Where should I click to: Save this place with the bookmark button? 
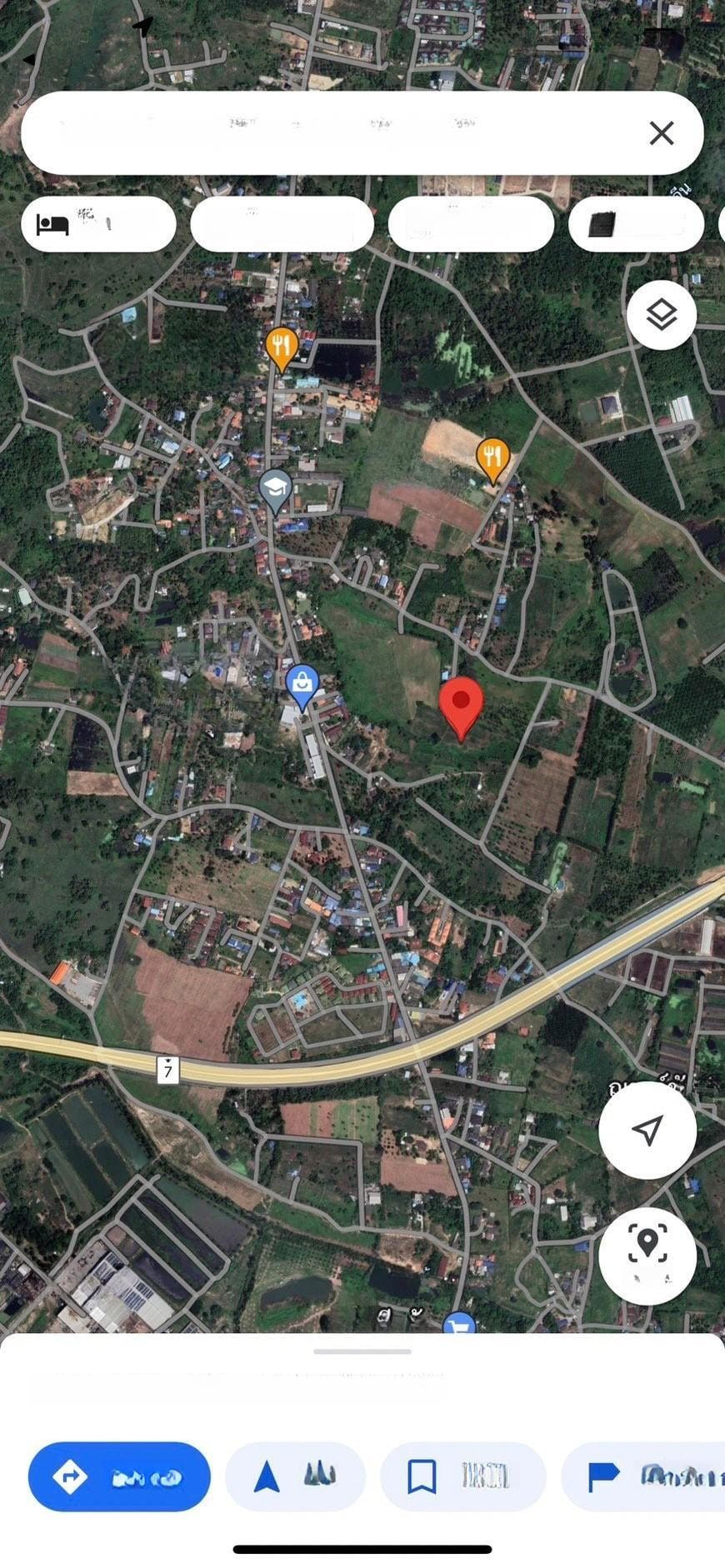pyautogui.click(x=462, y=1477)
